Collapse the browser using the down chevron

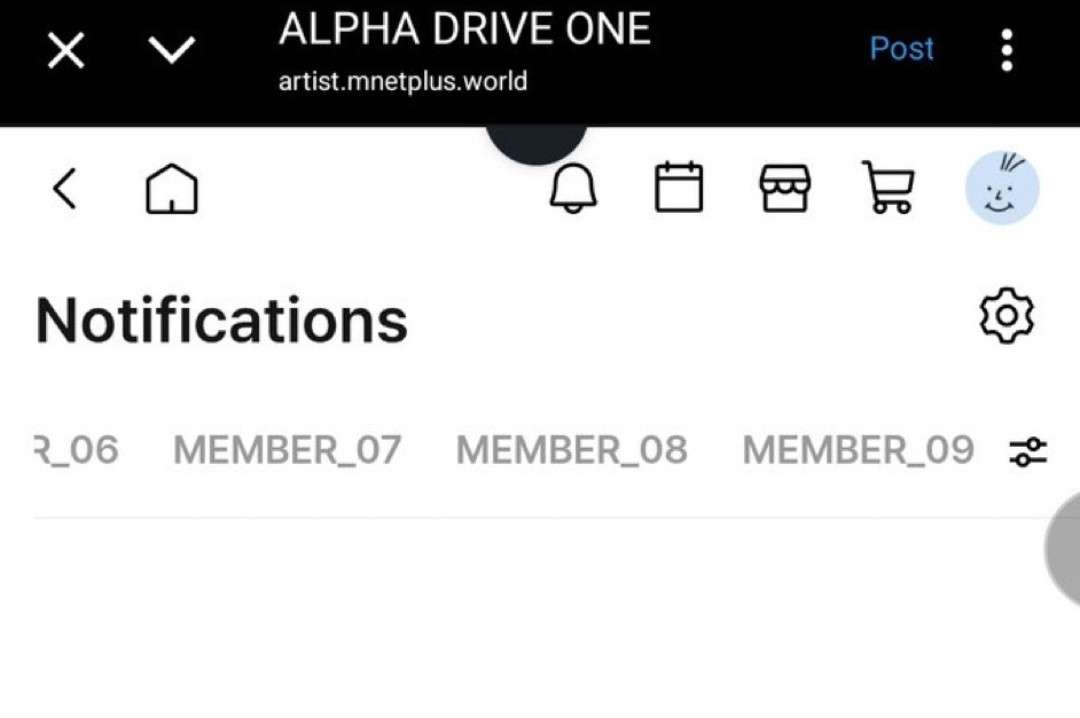(x=171, y=50)
